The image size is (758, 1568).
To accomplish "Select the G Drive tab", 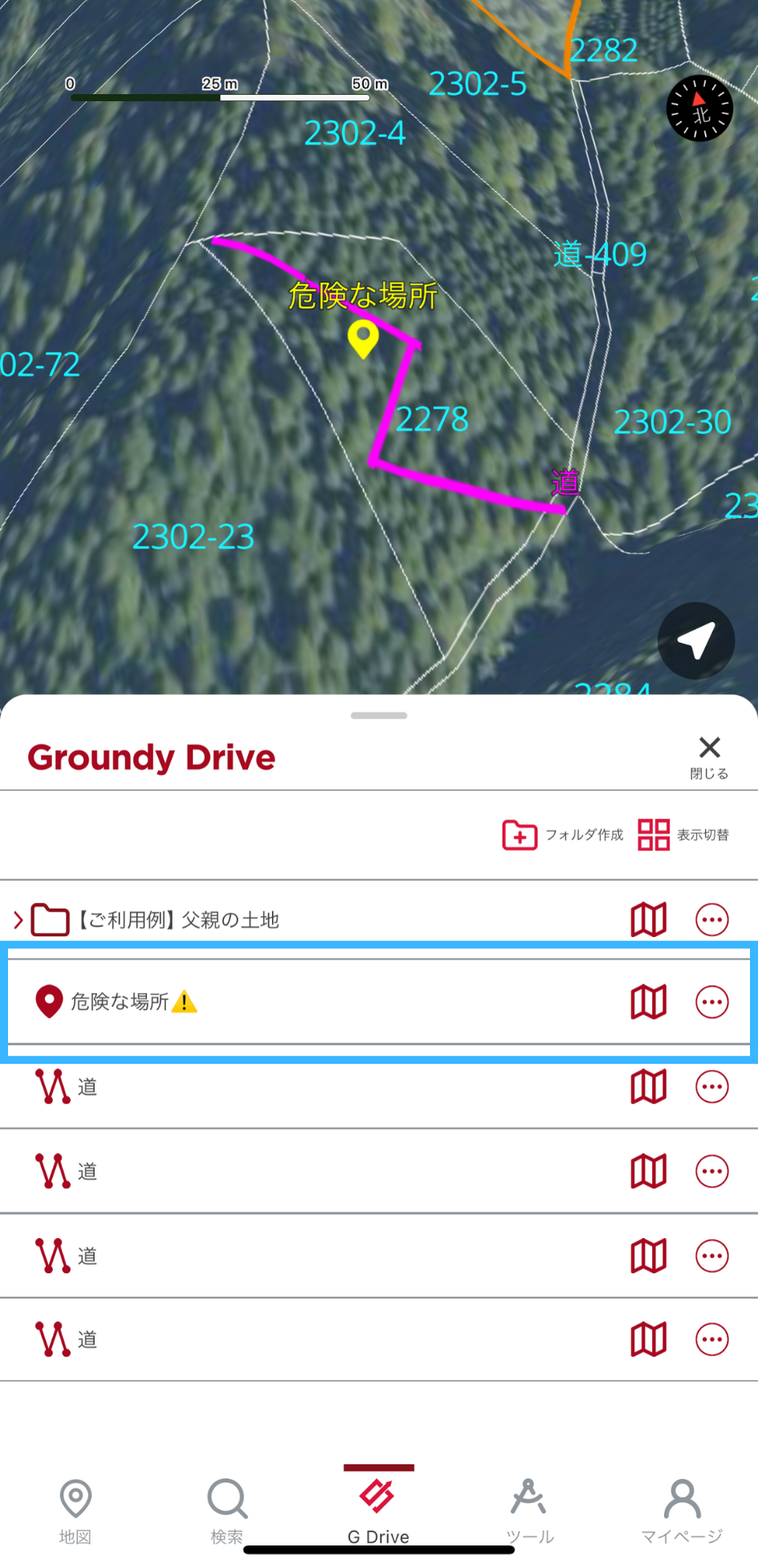I will tap(378, 1510).
